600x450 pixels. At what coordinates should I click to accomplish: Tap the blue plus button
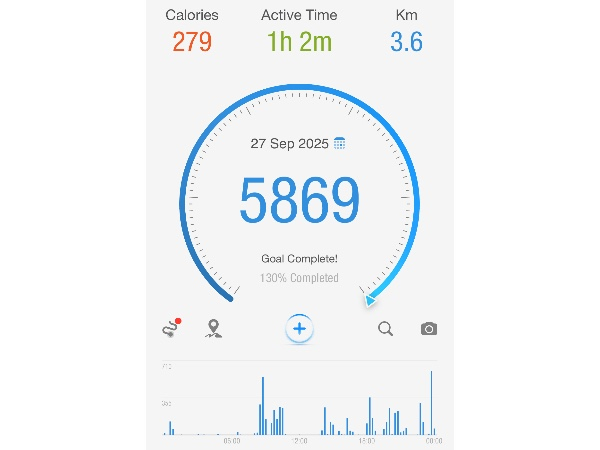click(x=300, y=329)
